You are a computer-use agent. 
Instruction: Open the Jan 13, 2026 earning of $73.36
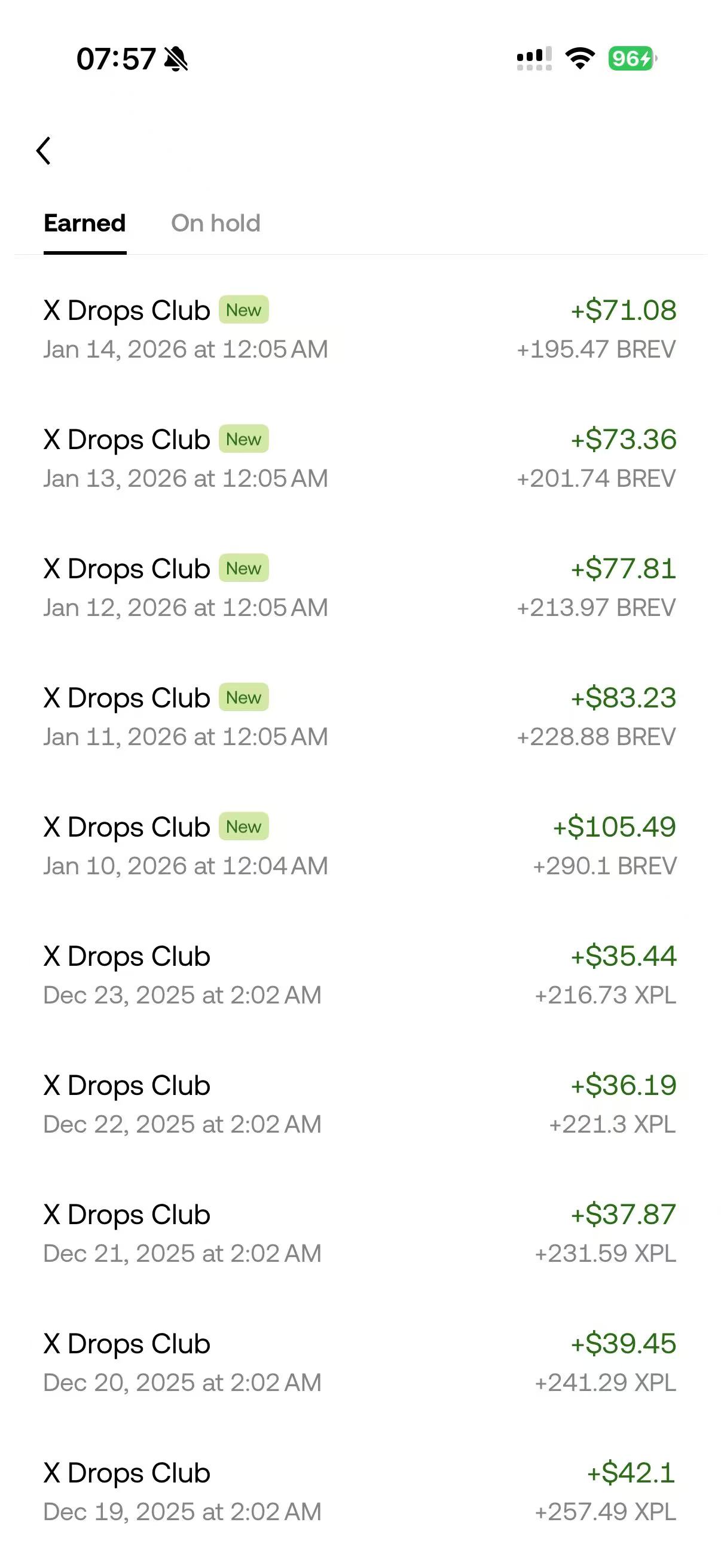click(359, 458)
